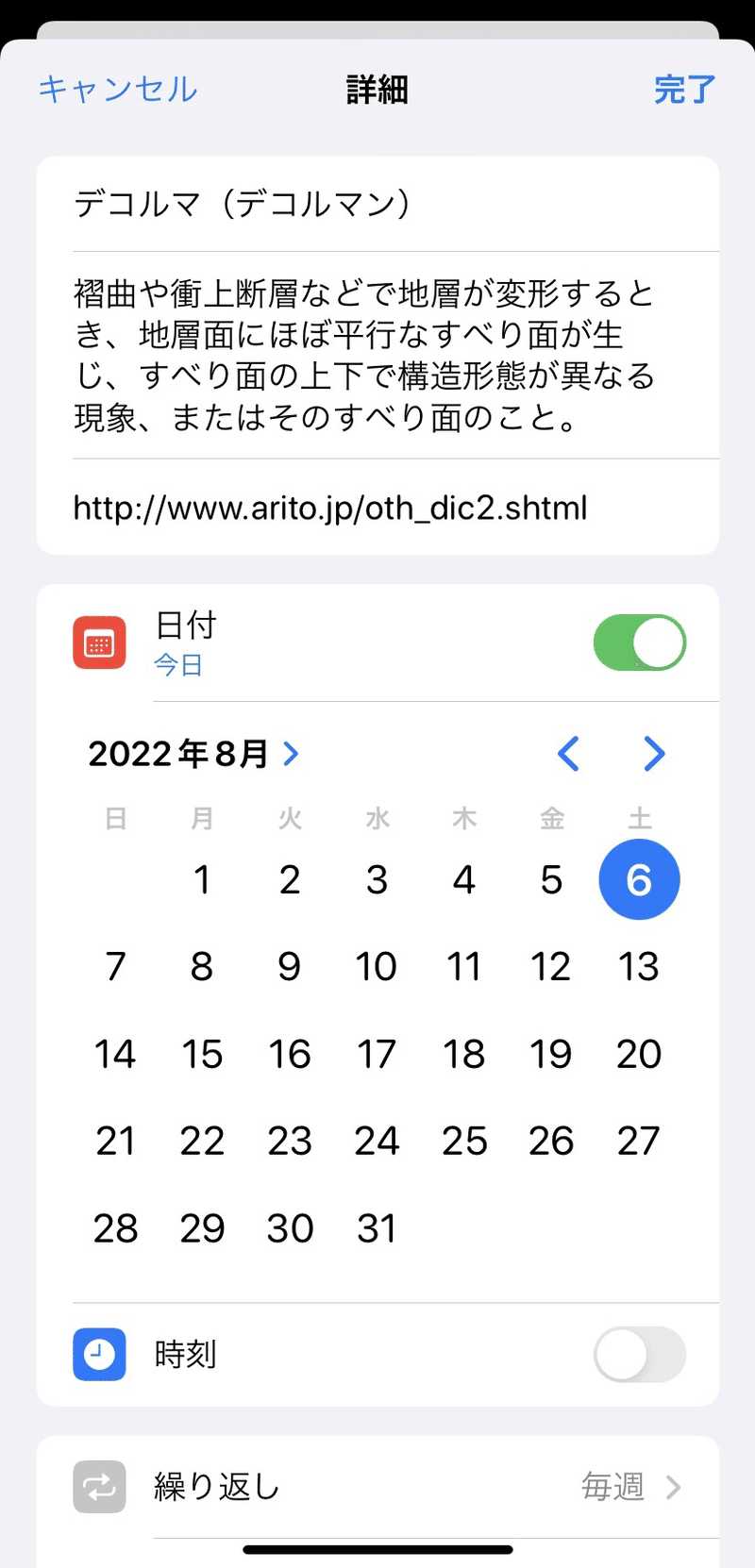Image resolution: width=755 pixels, height=1568 pixels.
Task: Edit the notes text about 褶曲や衝上断層
Action: tap(377, 356)
